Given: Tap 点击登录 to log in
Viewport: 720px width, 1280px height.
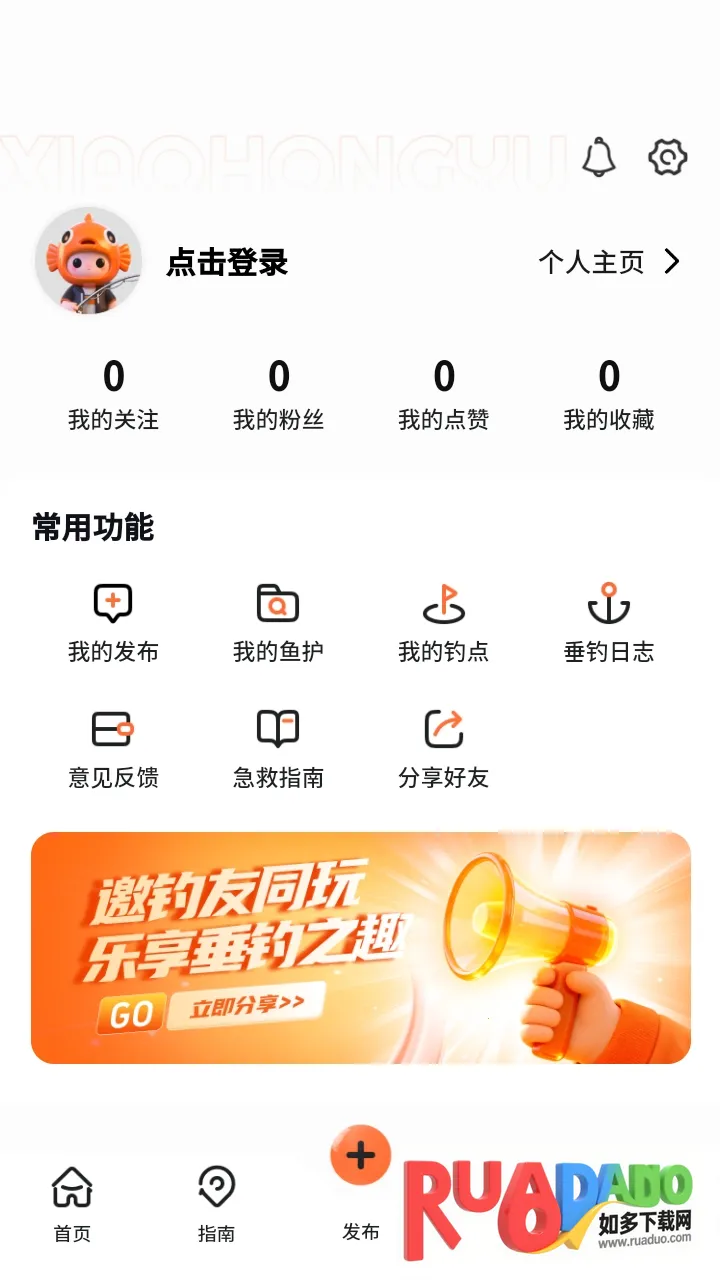Looking at the screenshot, I should [x=227, y=263].
